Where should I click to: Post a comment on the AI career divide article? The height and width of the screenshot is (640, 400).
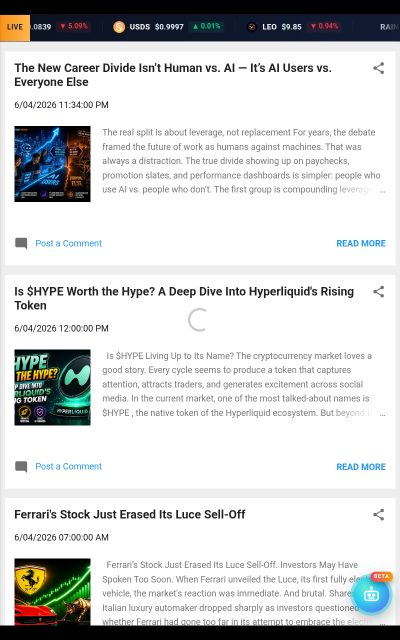(x=68, y=243)
